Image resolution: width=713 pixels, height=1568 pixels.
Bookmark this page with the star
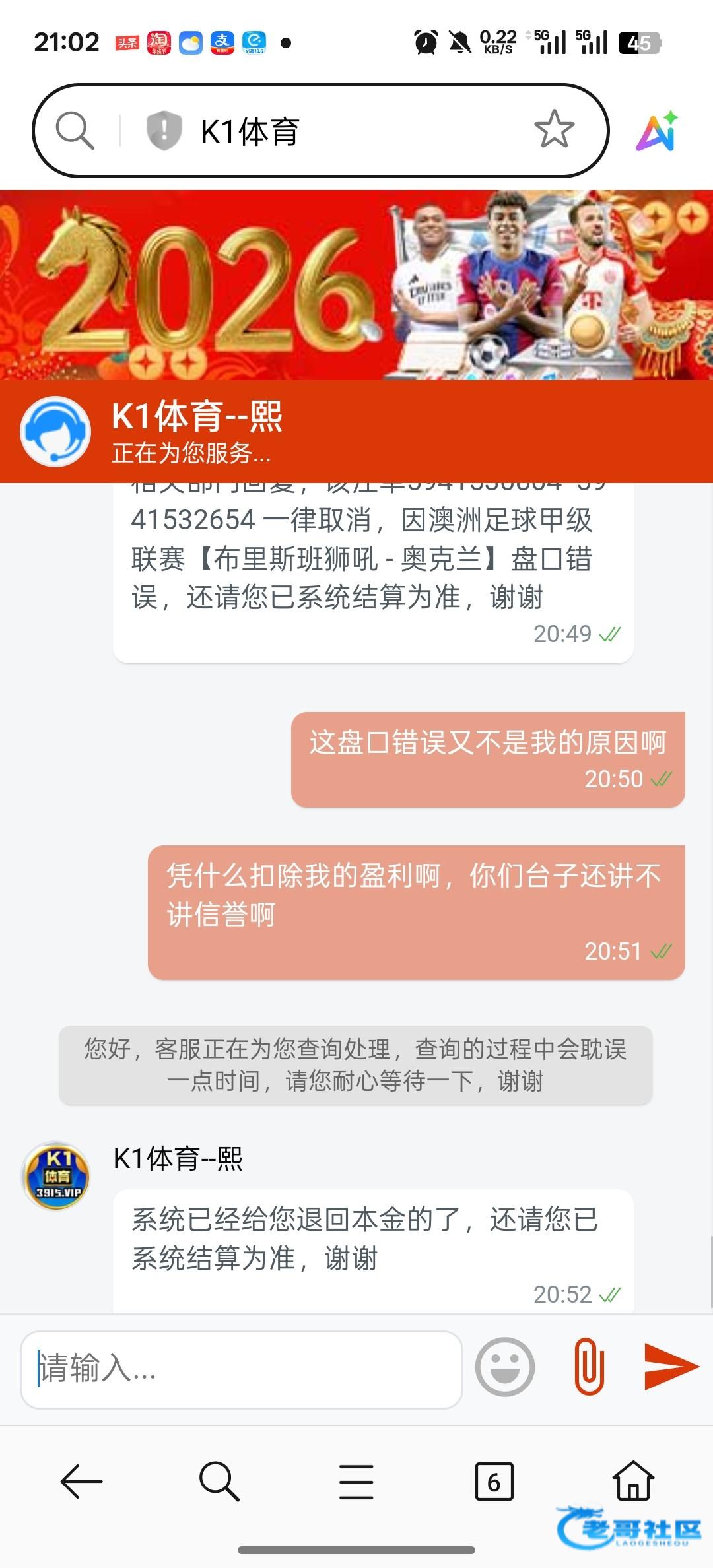(554, 129)
